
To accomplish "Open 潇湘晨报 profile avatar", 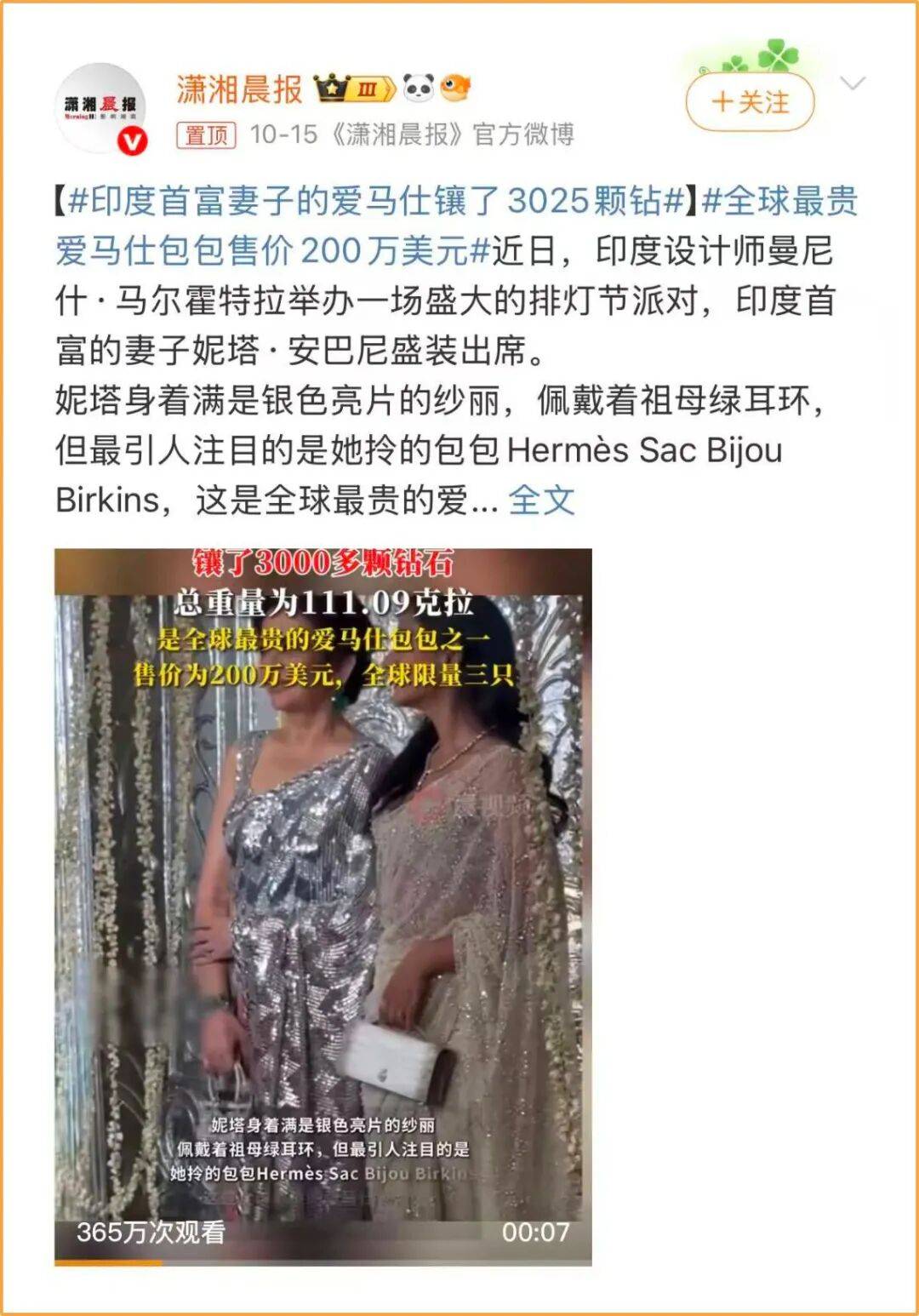I will (x=100, y=109).
